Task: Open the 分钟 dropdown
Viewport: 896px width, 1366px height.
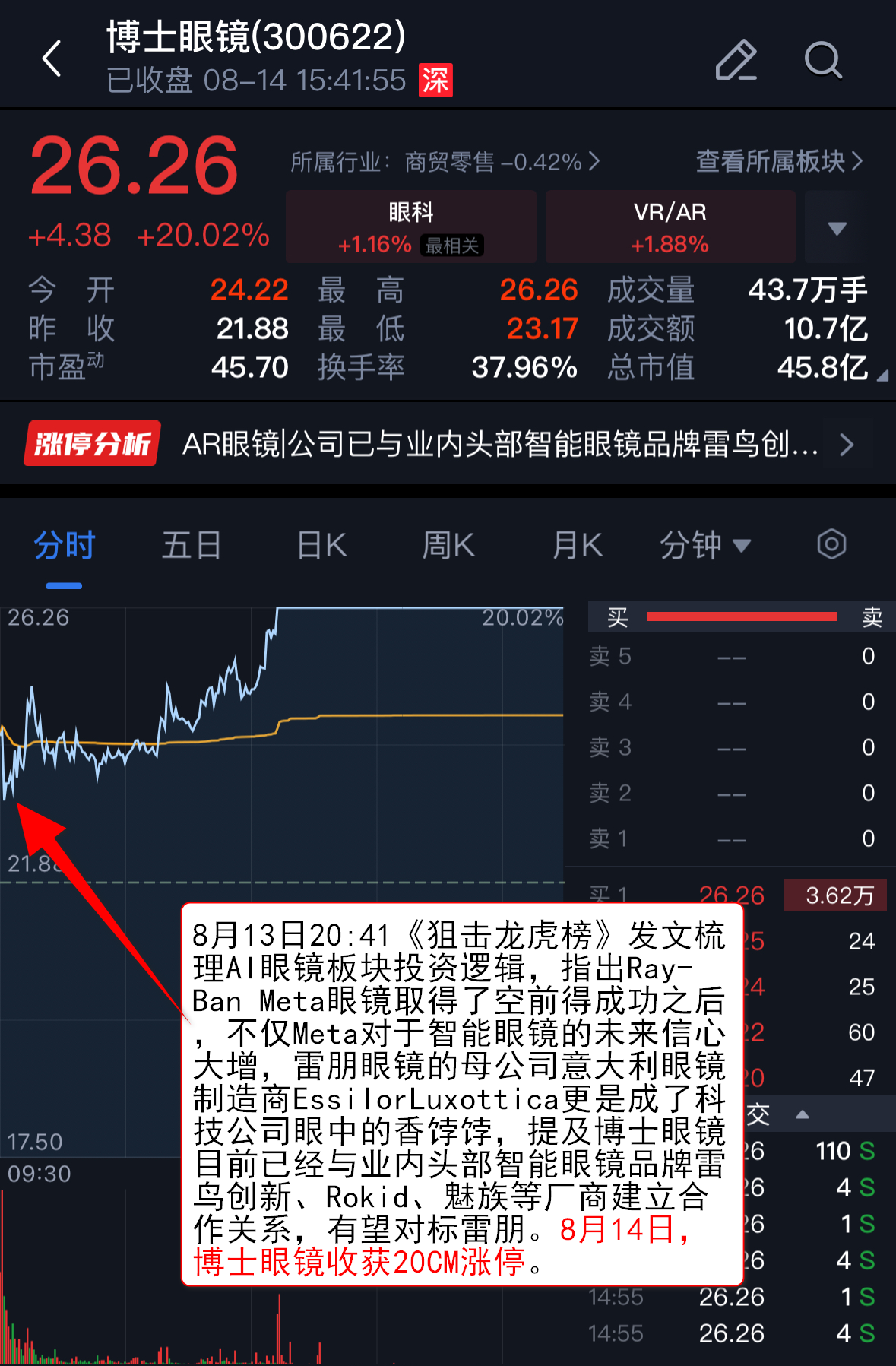Action: [x=704, y=546]
